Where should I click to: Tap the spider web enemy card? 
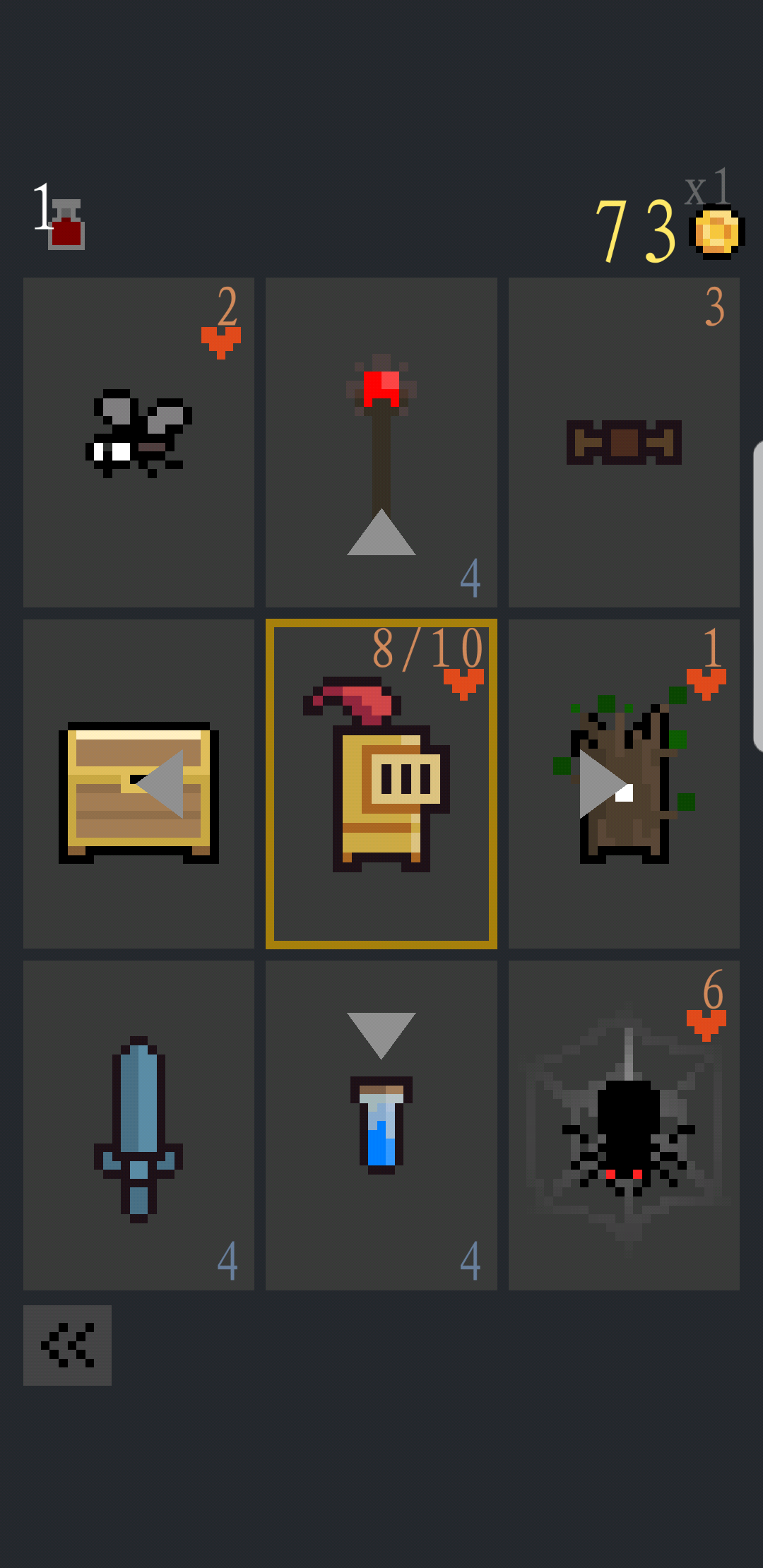pos(624,1125)
